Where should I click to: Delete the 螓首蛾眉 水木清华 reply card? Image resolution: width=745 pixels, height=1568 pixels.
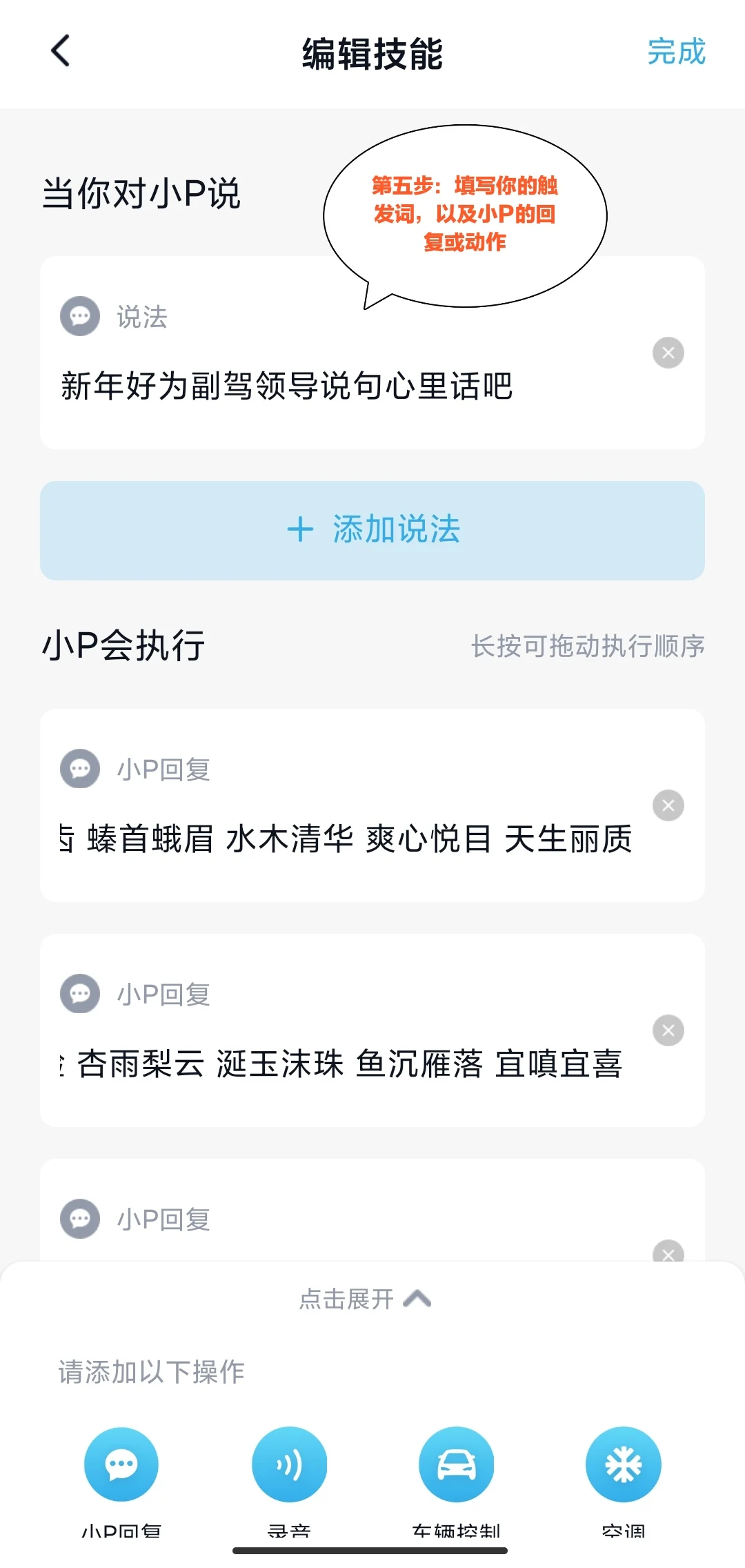point(668,805)
